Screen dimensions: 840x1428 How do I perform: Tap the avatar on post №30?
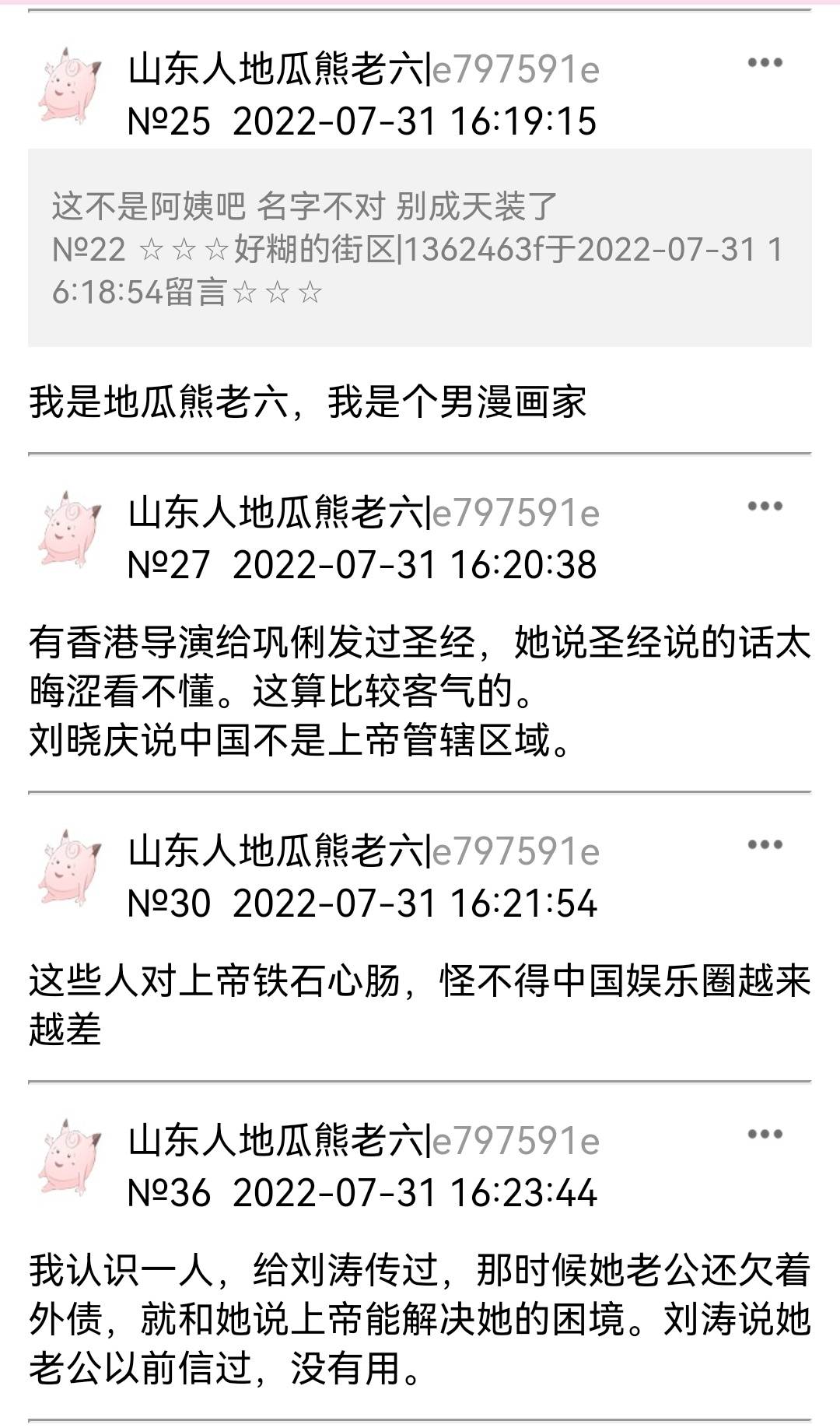70,868
